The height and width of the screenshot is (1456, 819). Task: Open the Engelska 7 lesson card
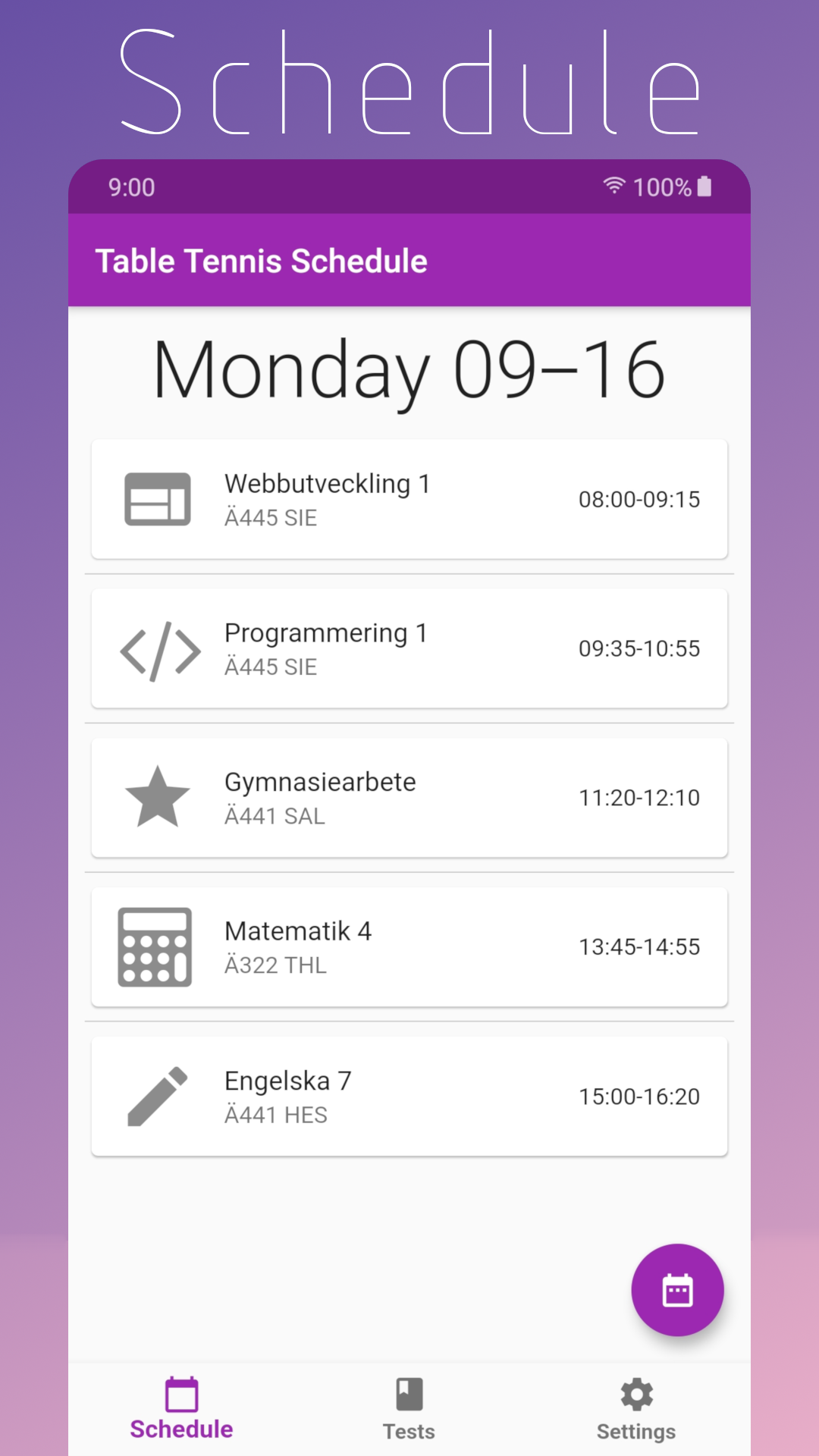click(409, 1095)
